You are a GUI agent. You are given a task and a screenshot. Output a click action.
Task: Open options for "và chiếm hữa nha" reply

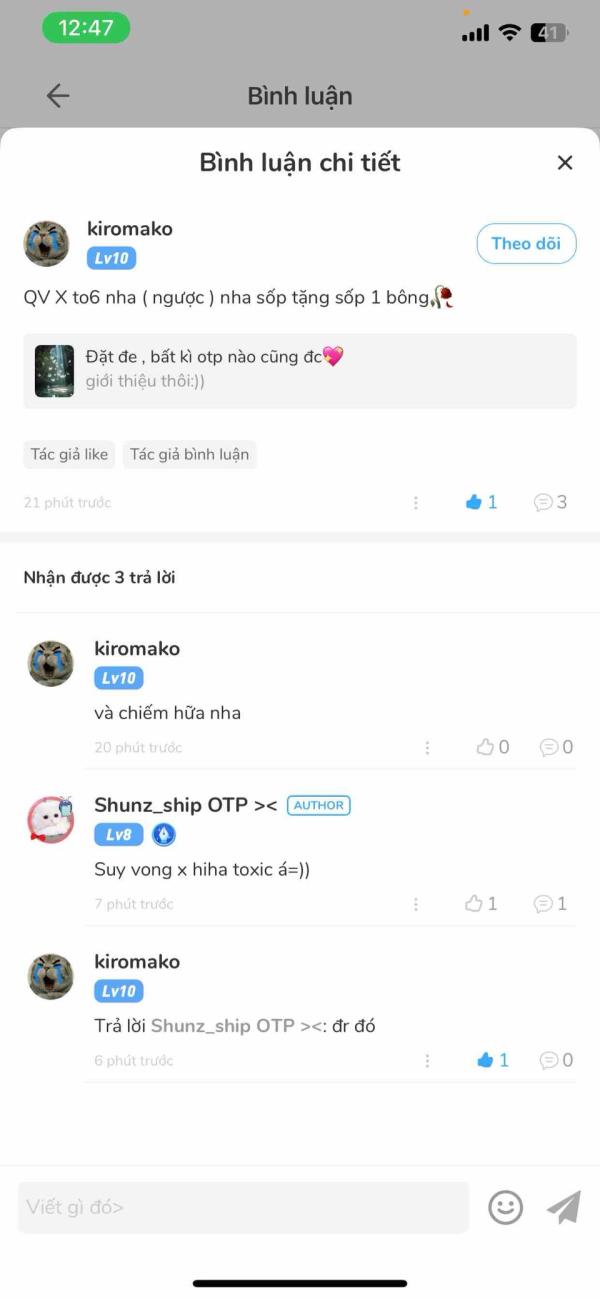click(x=427, y=747)
